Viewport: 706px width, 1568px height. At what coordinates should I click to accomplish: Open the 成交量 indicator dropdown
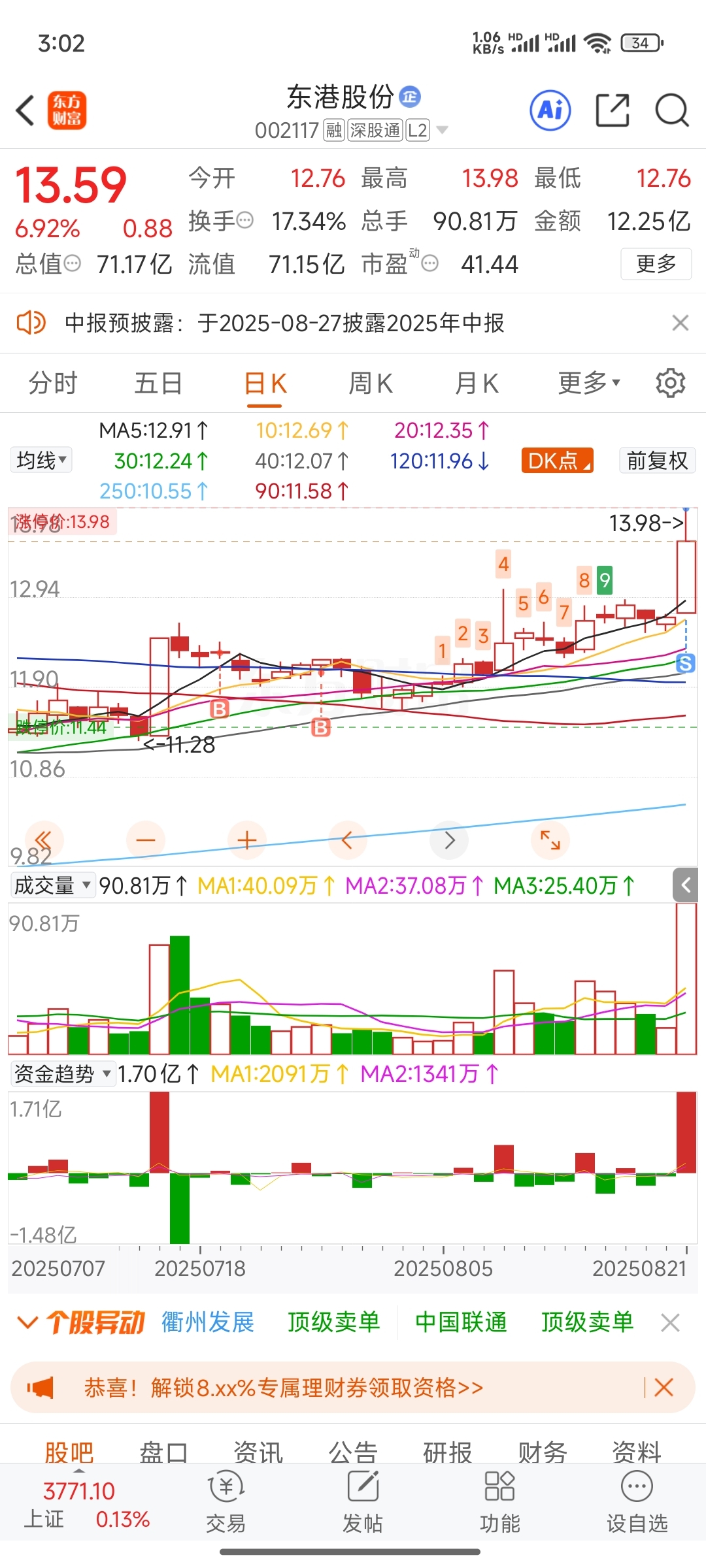(53, 885)
